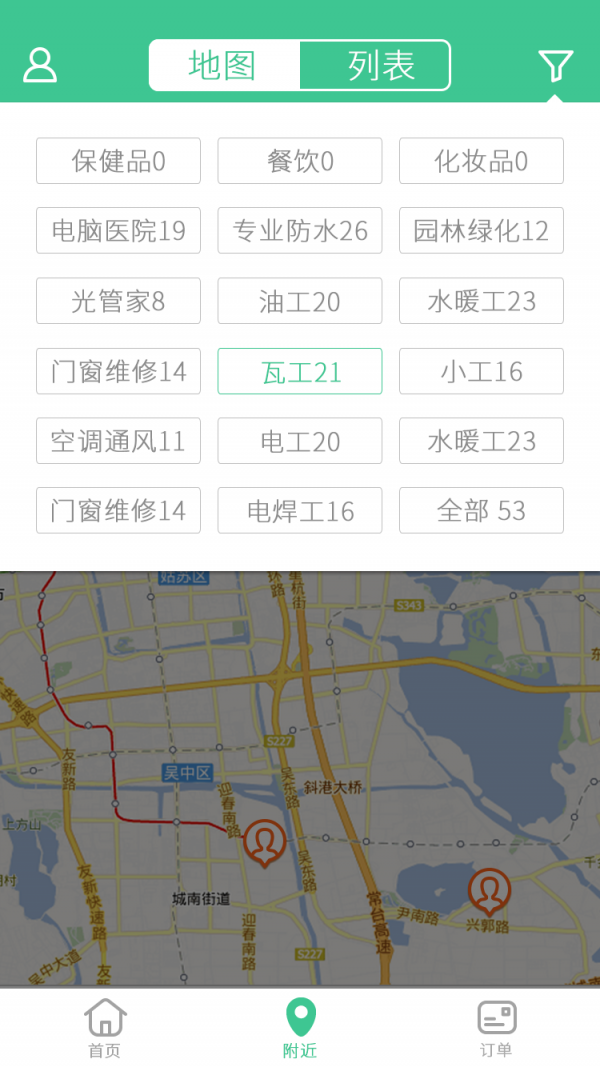The height and width of the screenshot is (1067, 600).
Task: Open the 订单 tab
Action: click(x=496, y=1028)
